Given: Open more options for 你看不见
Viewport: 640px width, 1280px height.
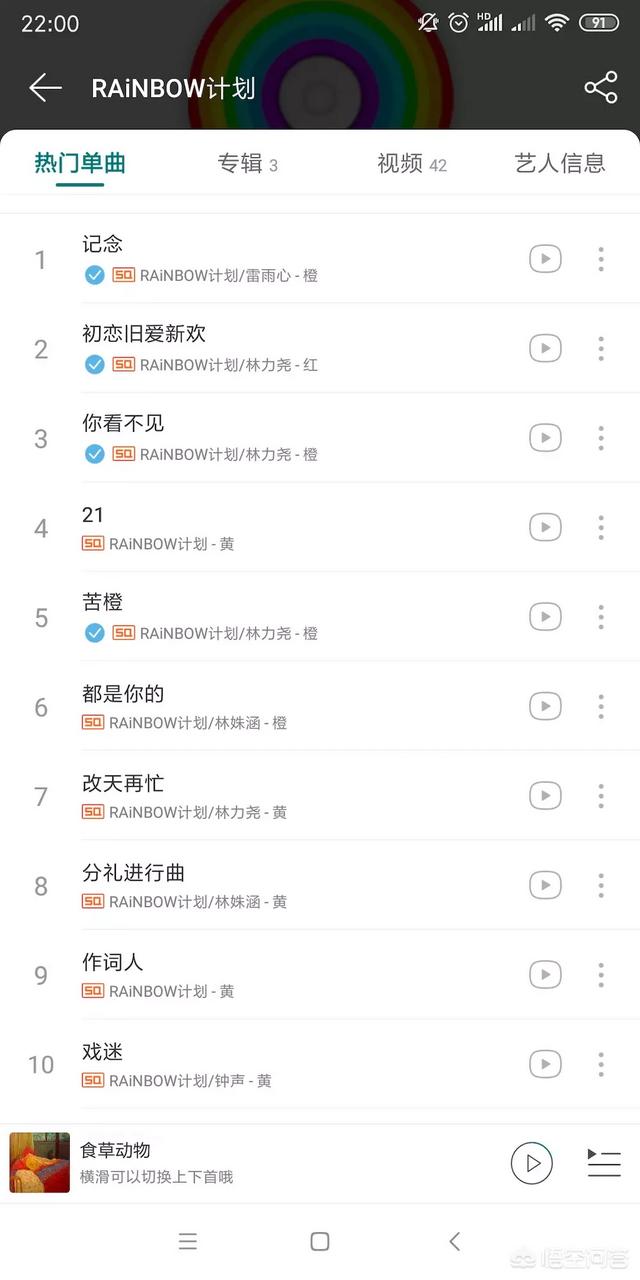Looking at the screenshot, I should coord(601,438).
